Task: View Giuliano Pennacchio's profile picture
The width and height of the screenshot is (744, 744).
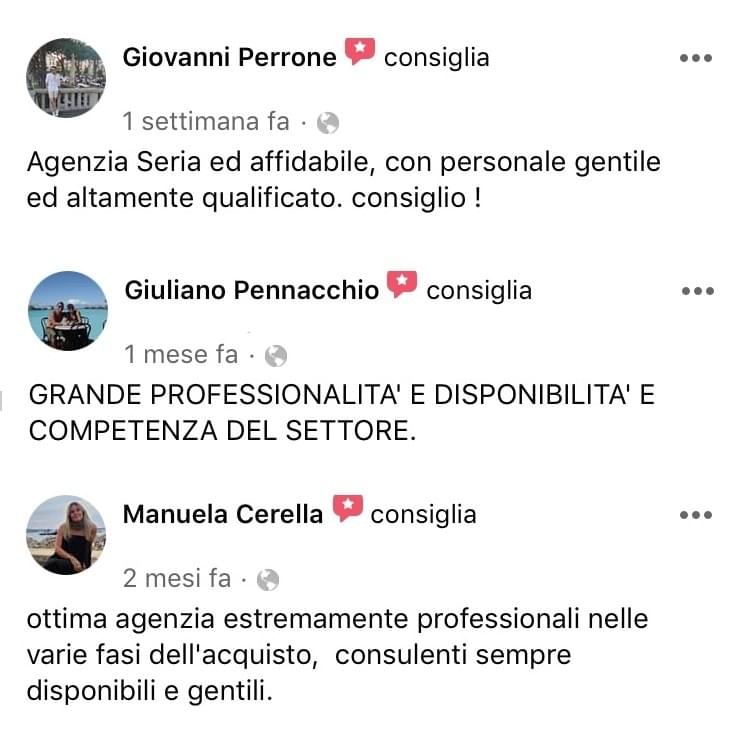Action: tap(68, 311)
